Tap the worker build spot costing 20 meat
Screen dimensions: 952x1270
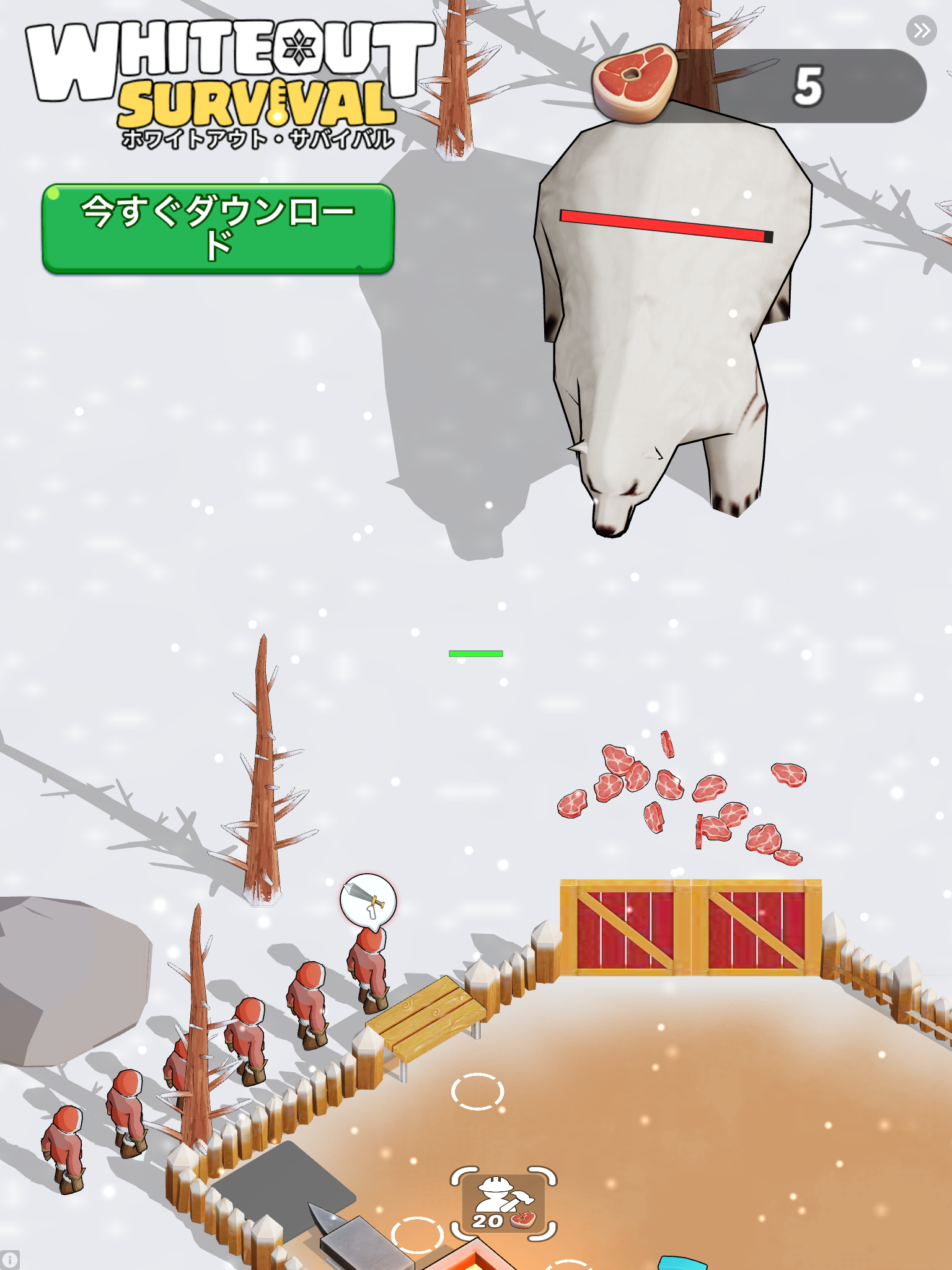(503, 1204)
